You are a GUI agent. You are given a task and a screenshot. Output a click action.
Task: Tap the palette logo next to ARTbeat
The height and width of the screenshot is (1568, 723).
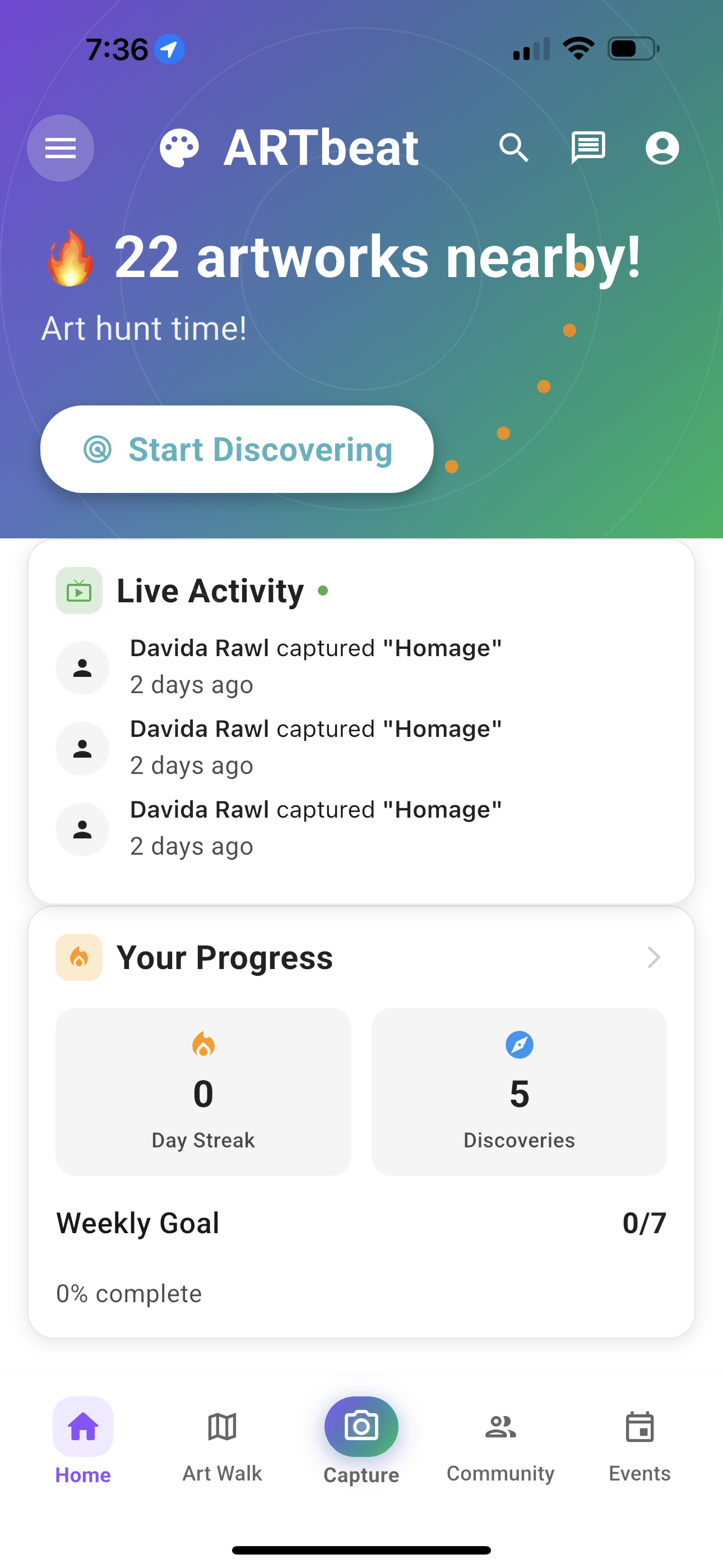coord(180,147)
